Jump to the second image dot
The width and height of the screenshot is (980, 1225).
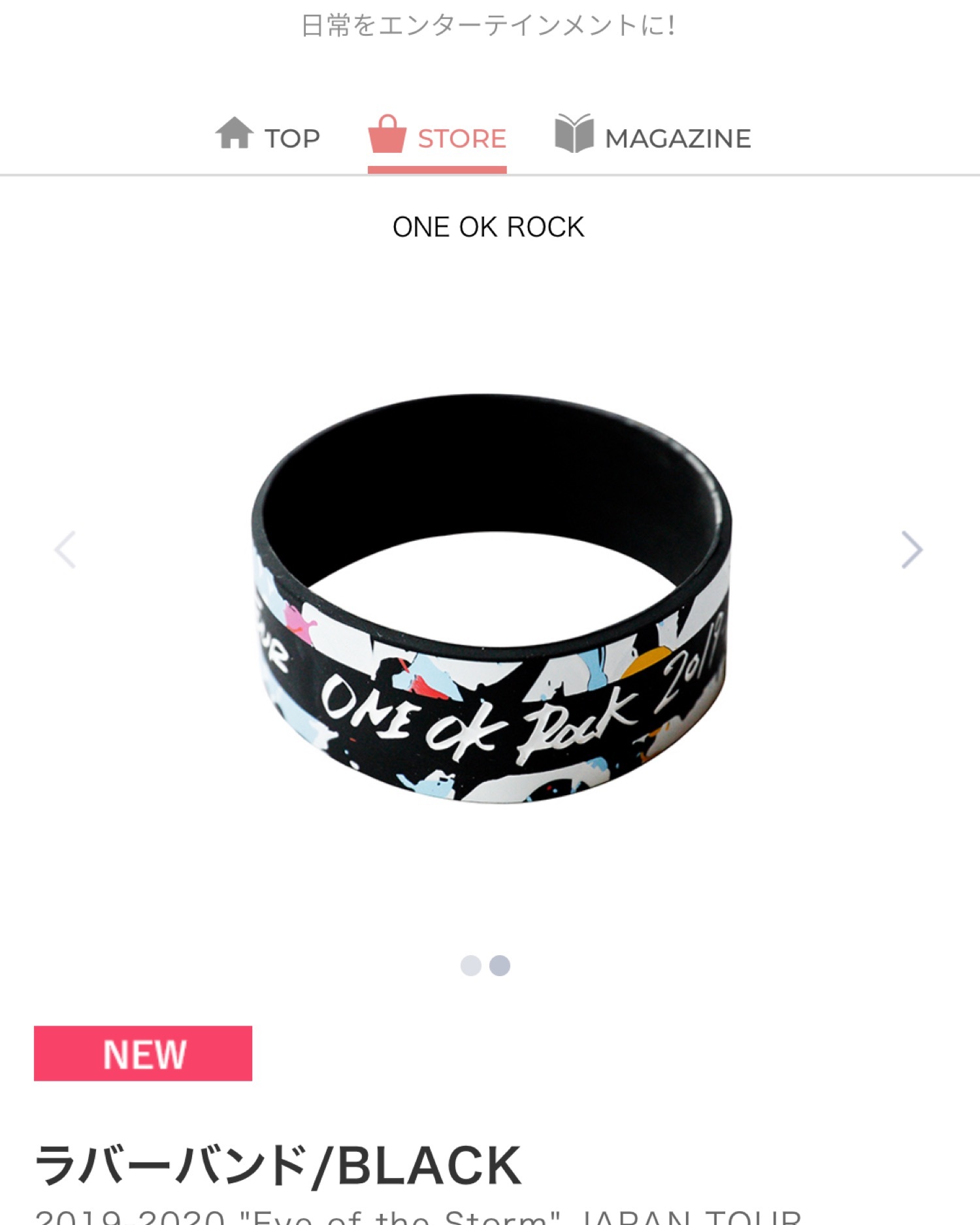tap(500, 966)
